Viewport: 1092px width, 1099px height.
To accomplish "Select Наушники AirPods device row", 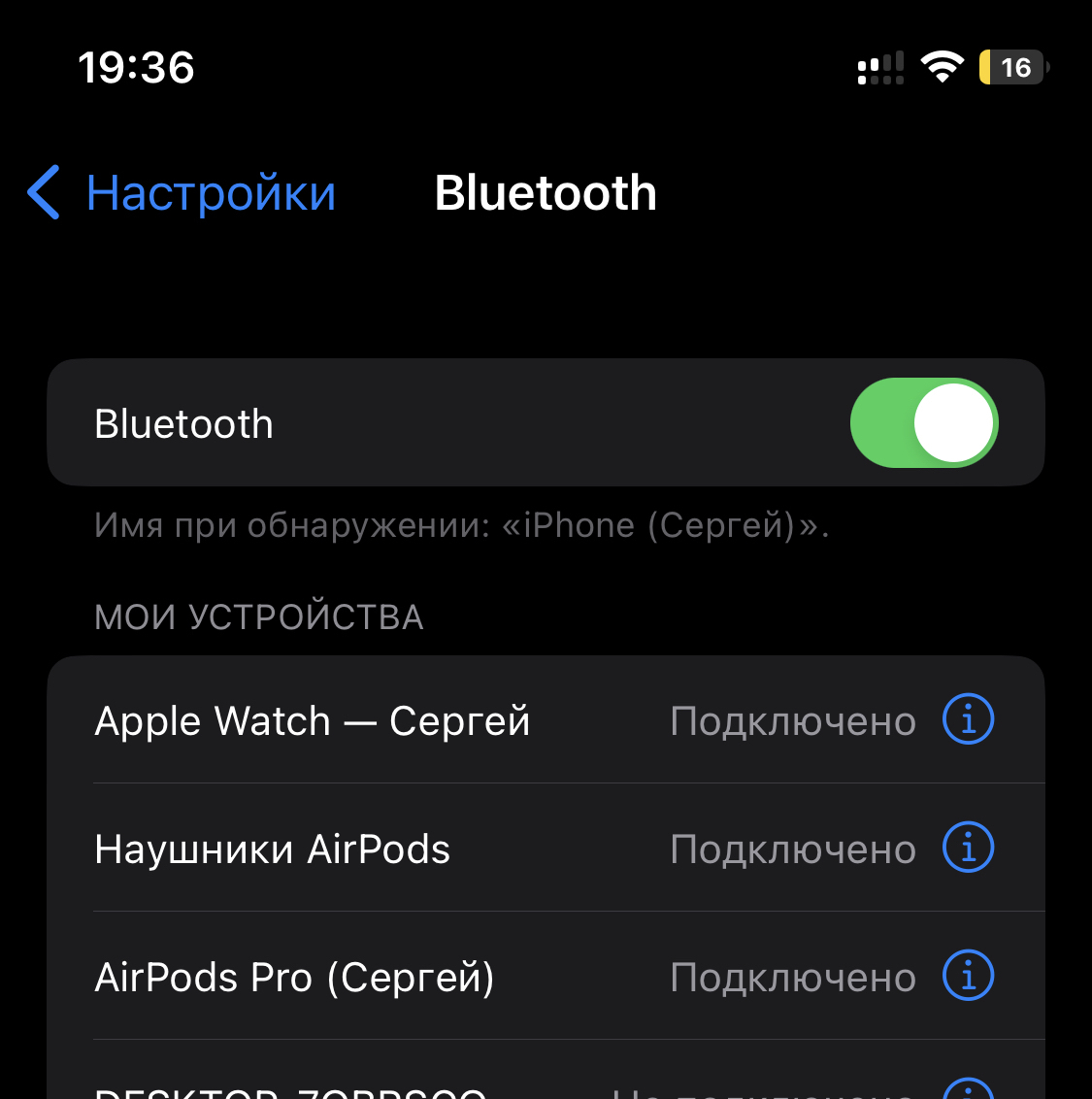I will coord(273,849).
